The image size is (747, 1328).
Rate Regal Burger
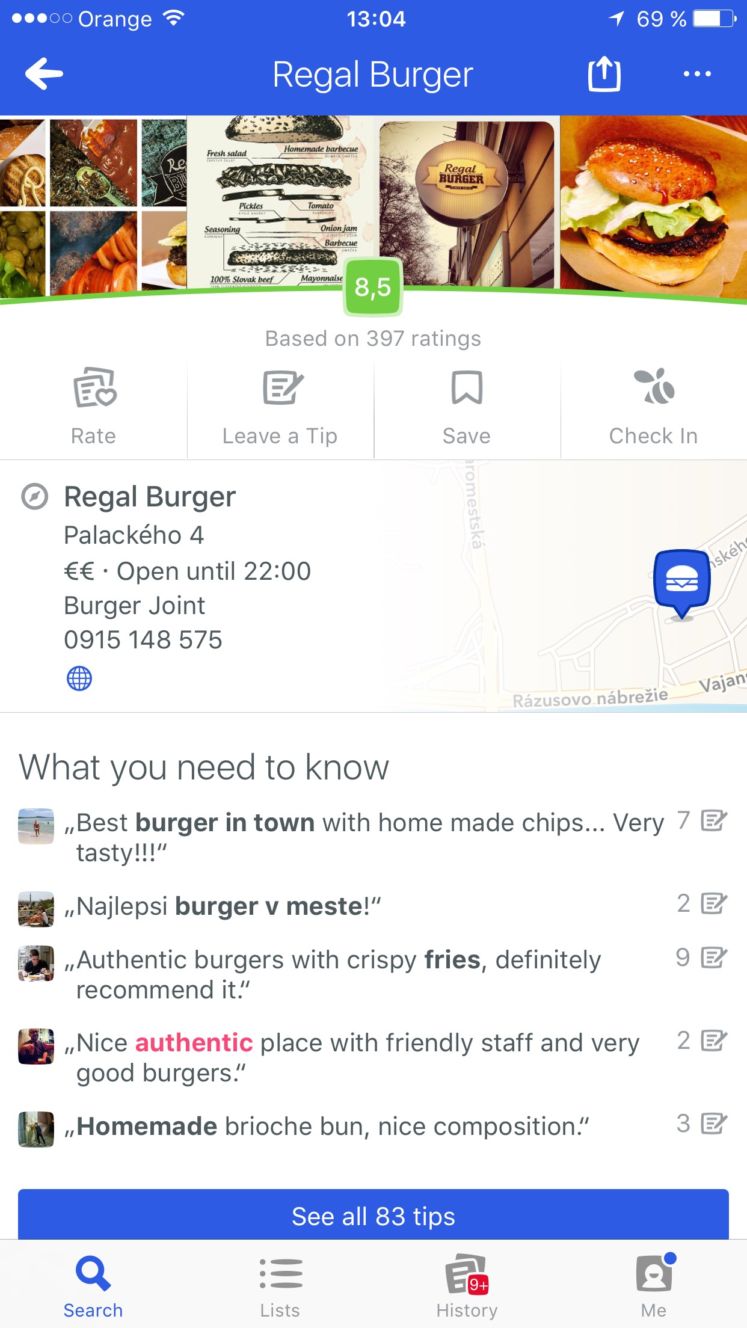click(x=93, y=408)
